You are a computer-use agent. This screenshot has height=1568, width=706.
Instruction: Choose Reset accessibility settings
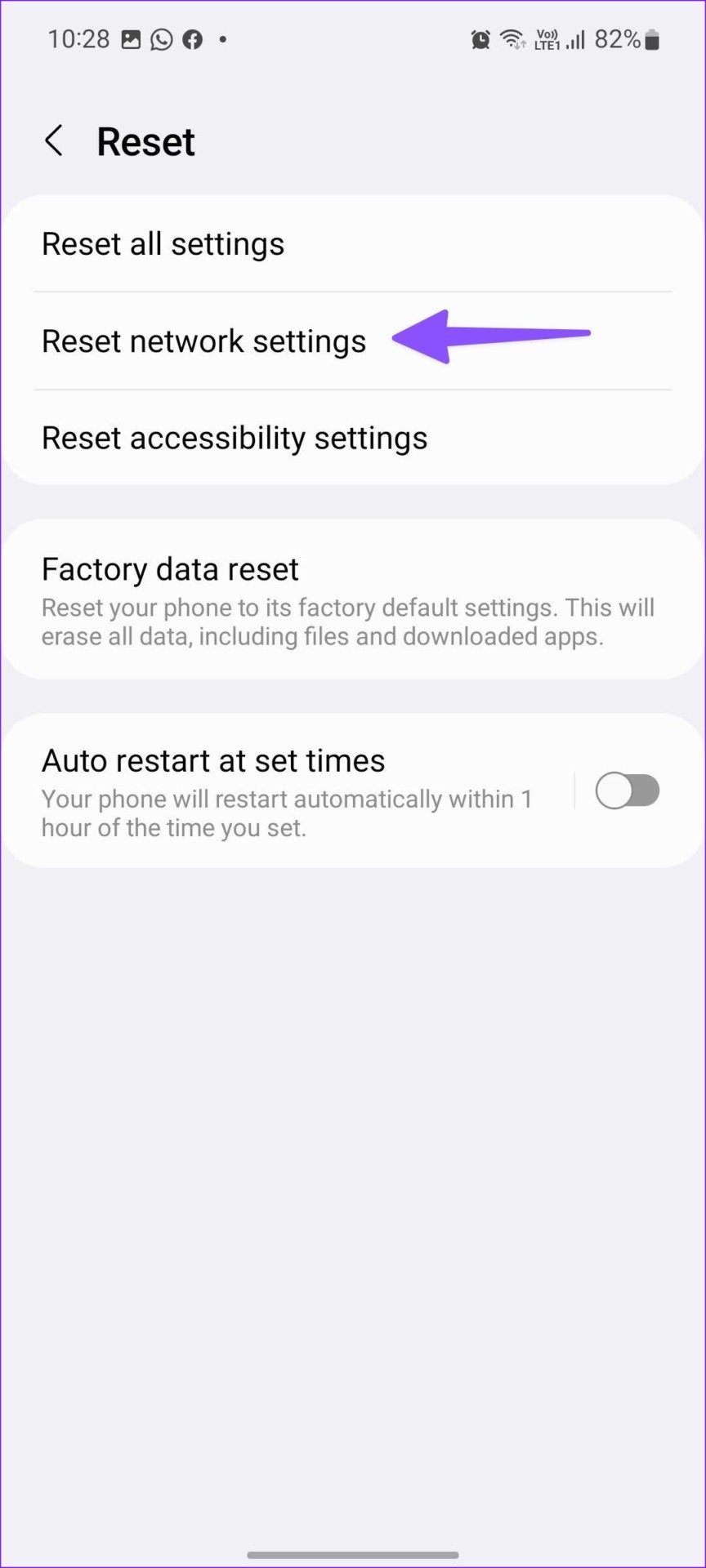pos(235,439)
